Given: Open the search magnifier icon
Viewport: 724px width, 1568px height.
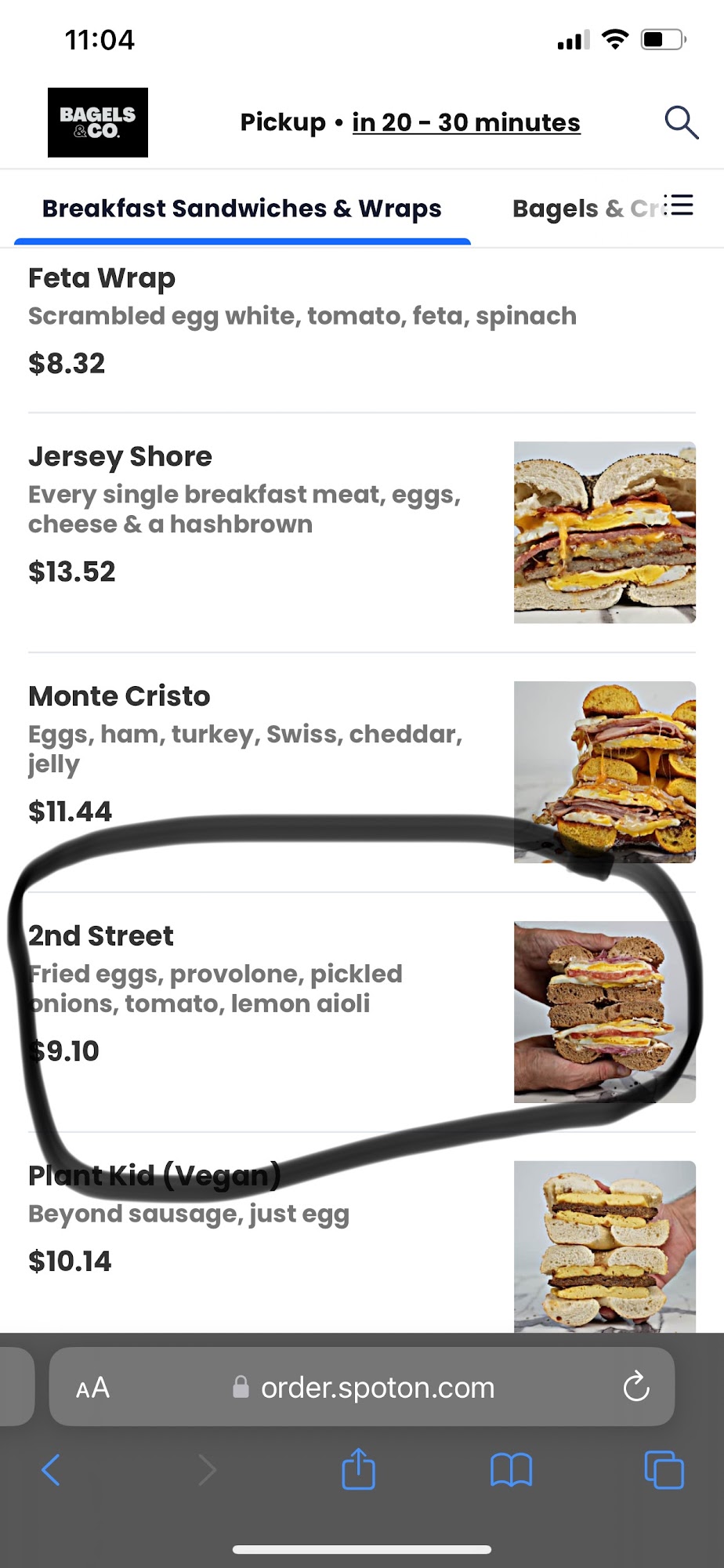Looking at the screenshot, I should (x=681, y=123).
